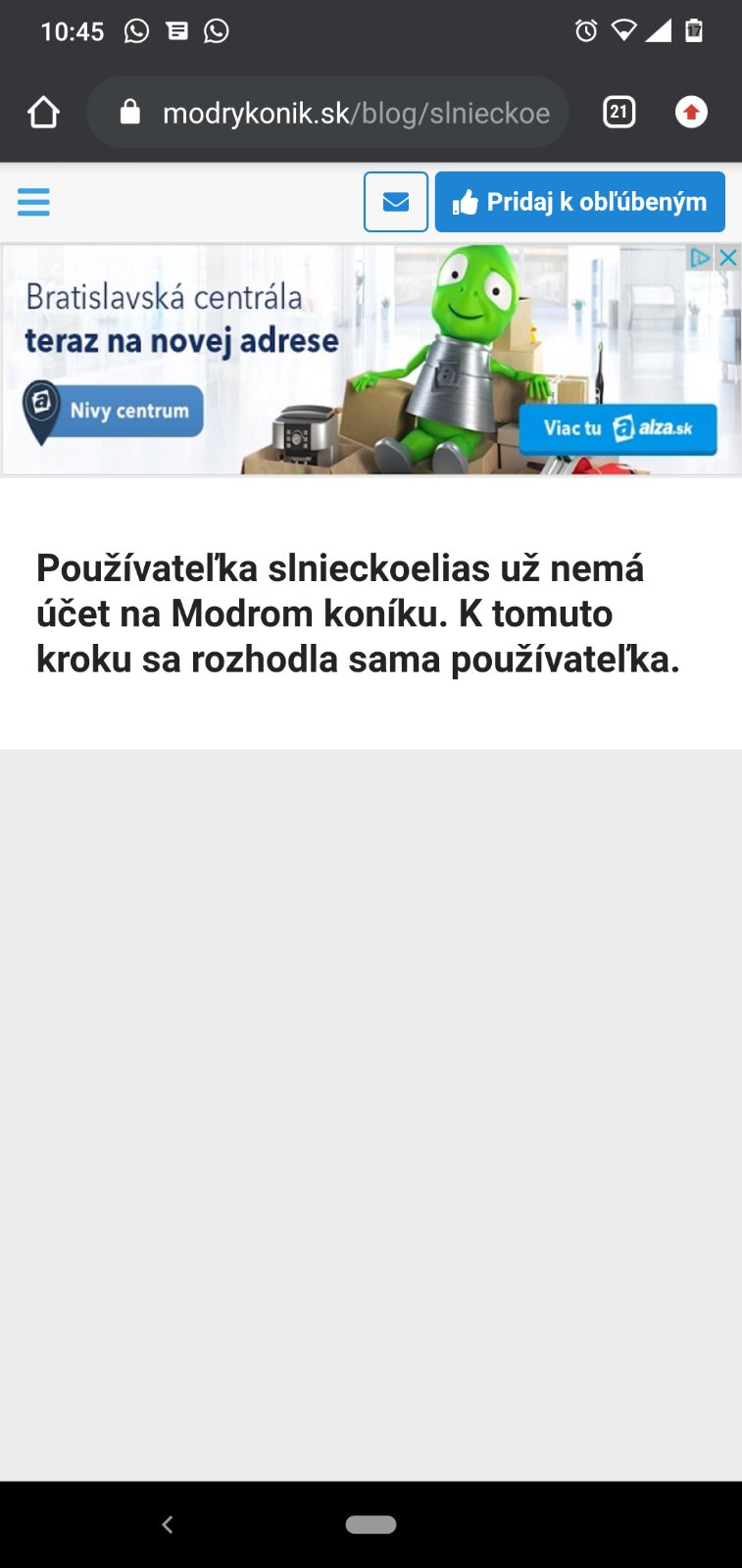Screen dimensions: 742x1568
Task: Open the tab switcher showing 21 tabs
Action: [618, 112]
